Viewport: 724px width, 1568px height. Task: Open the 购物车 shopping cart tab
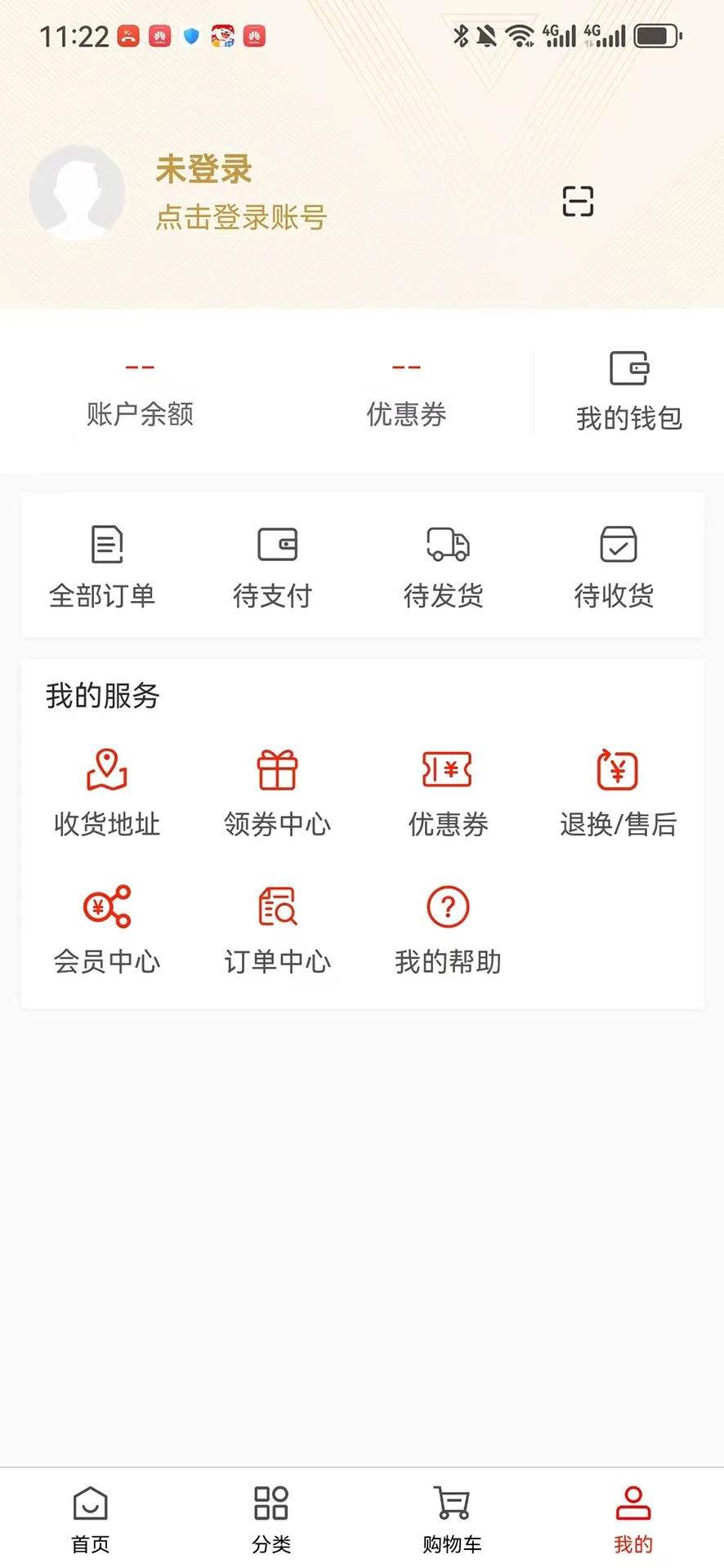(452, 1517)
